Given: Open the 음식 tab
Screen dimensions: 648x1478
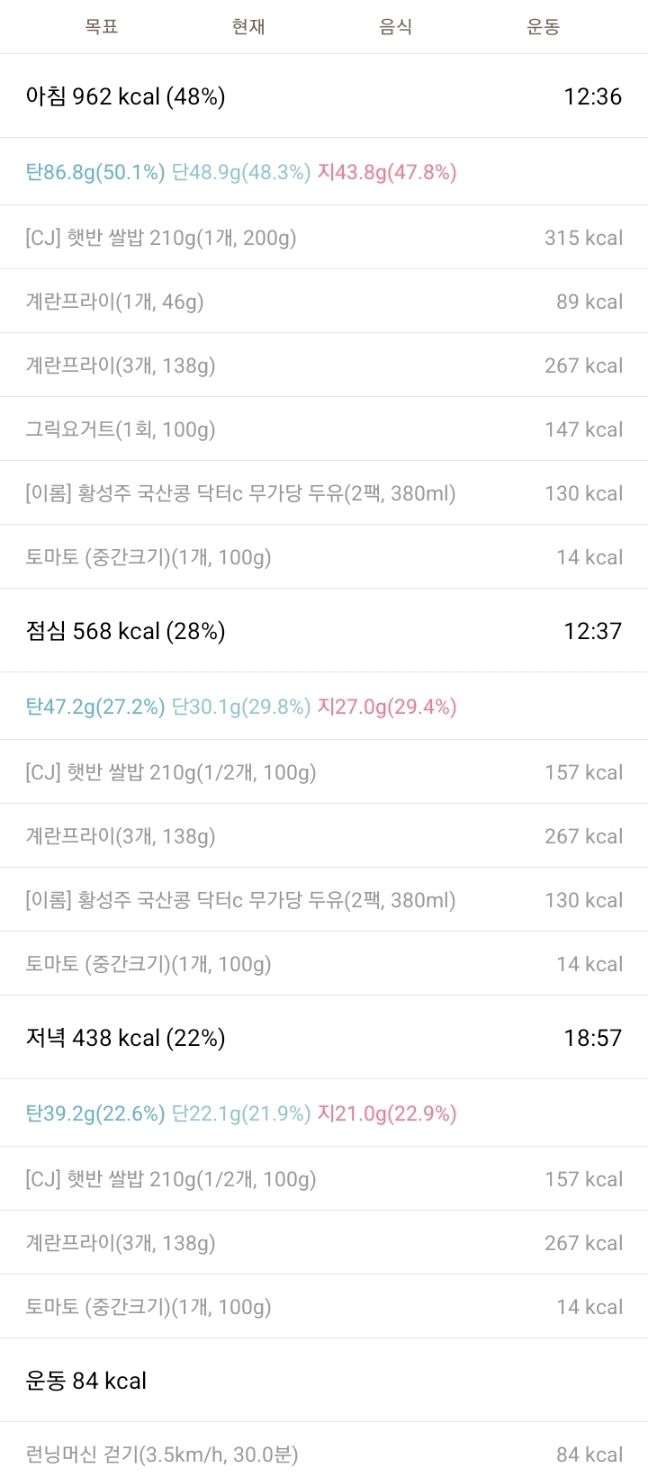Looking at the screenshot, I should [396, 27].
